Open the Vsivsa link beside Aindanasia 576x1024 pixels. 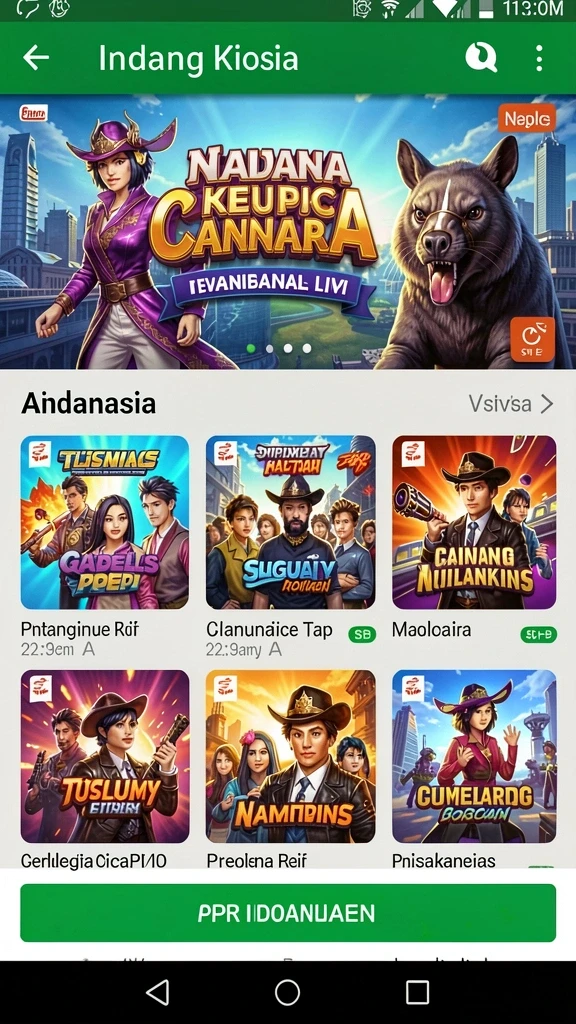(x=511, y=404)
